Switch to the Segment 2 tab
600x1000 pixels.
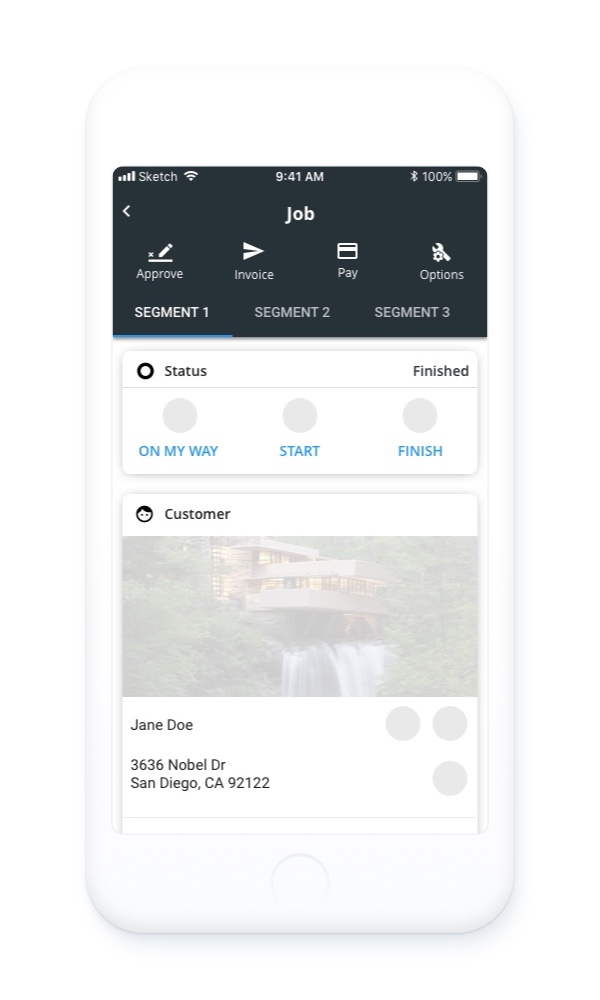pyautogui.click(x=292, y=312)
